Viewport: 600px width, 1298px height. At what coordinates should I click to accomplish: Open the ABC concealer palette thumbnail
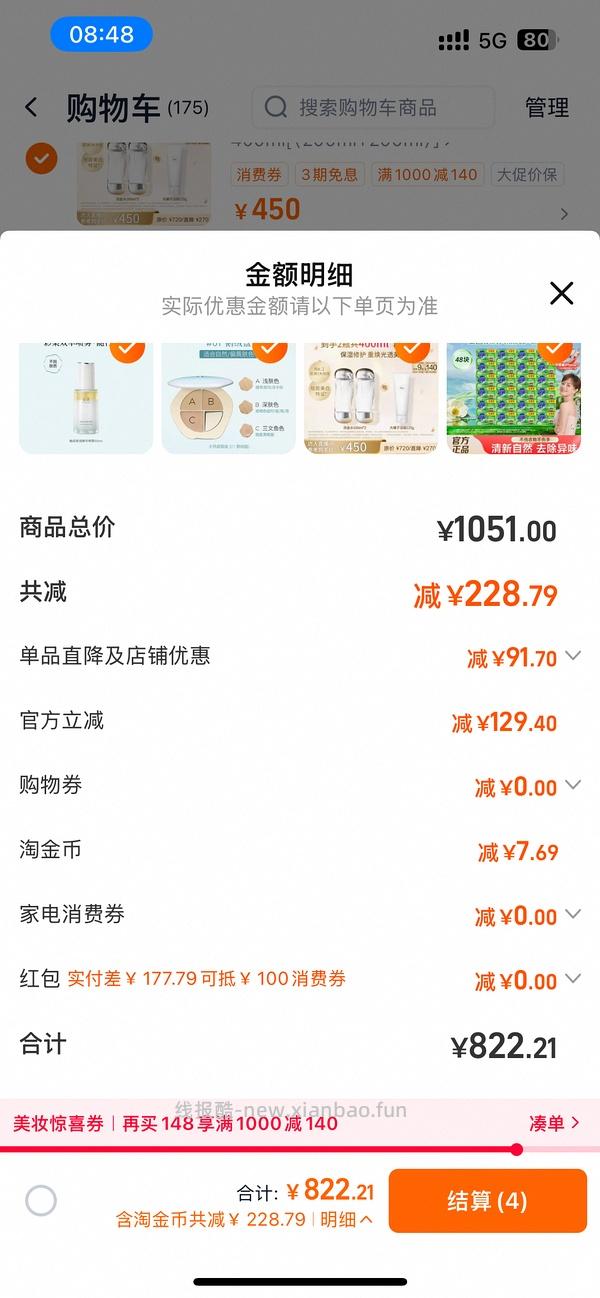(229, 398)
